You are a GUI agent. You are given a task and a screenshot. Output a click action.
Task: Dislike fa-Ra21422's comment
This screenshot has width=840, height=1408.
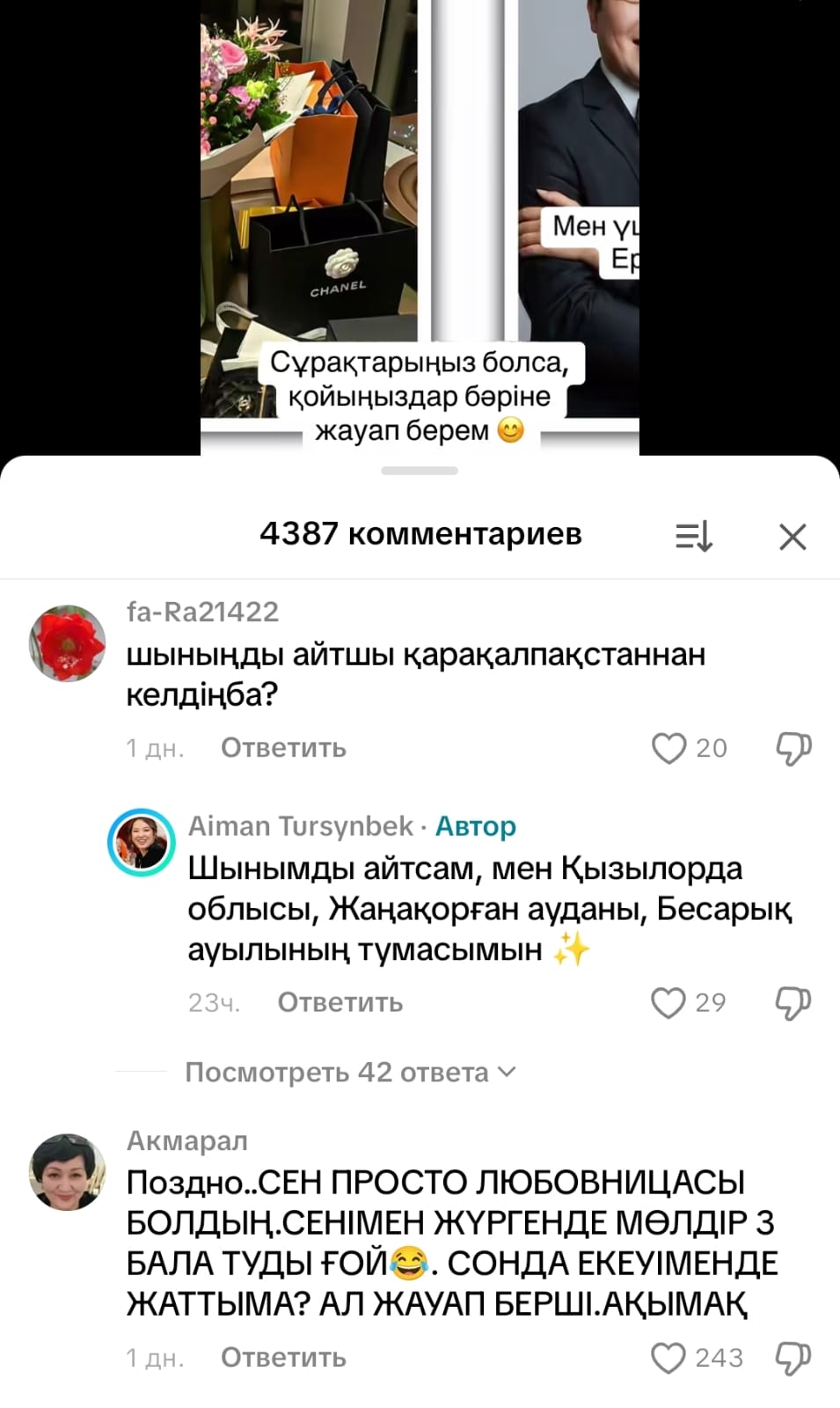(793, 748)
